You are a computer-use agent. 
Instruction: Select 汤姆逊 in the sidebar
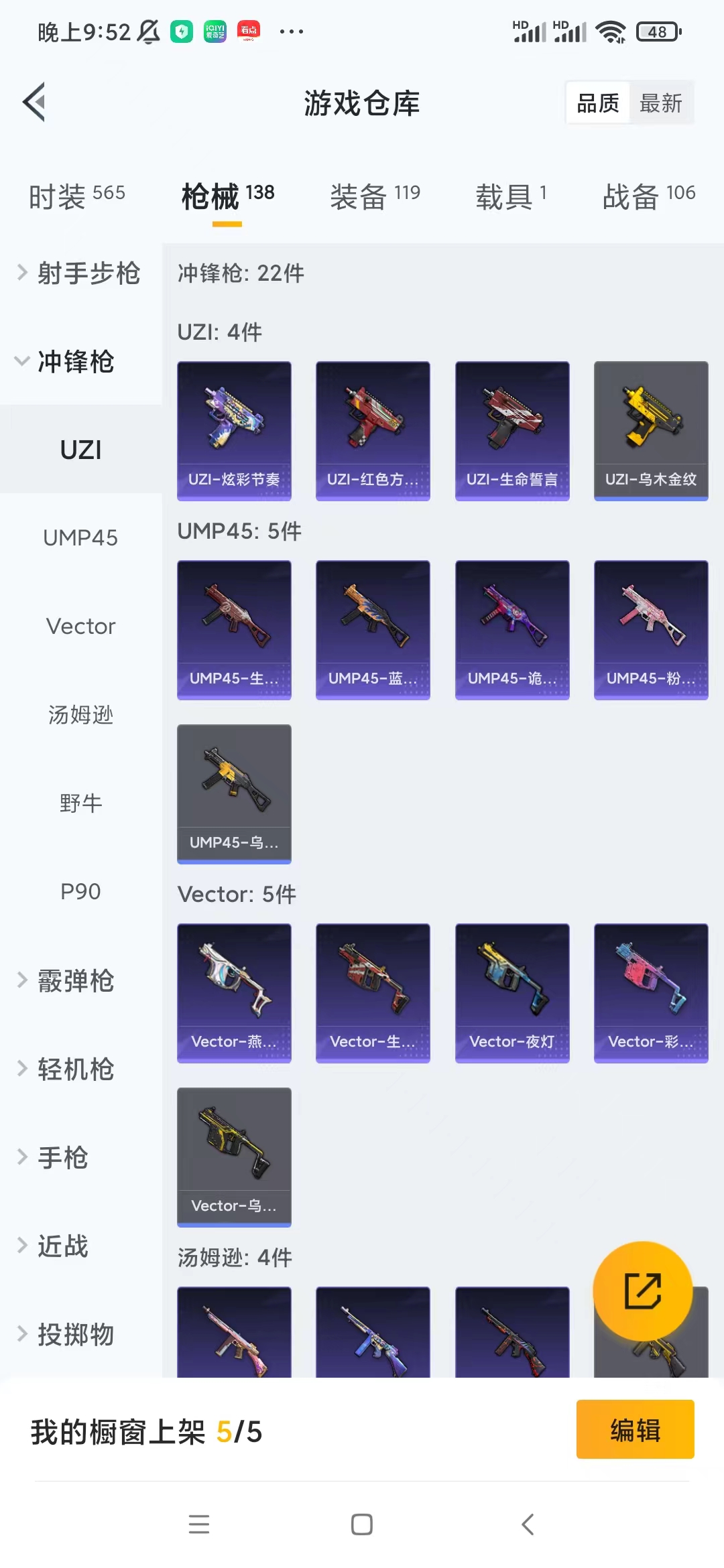click(80, 714)
